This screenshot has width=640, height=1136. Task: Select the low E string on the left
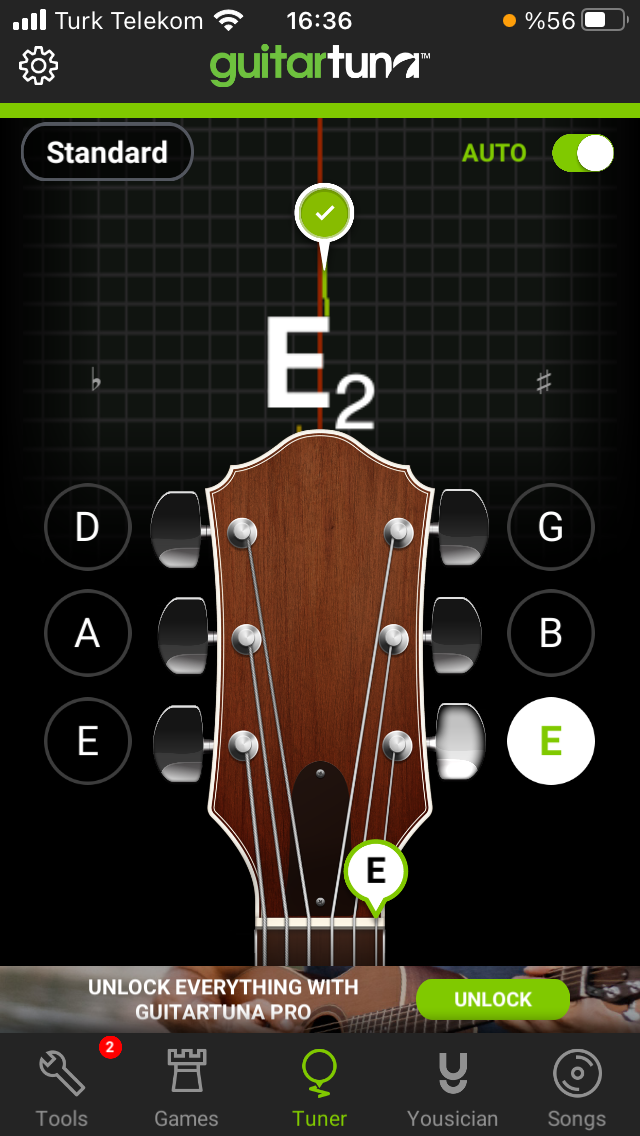[88, 741]
